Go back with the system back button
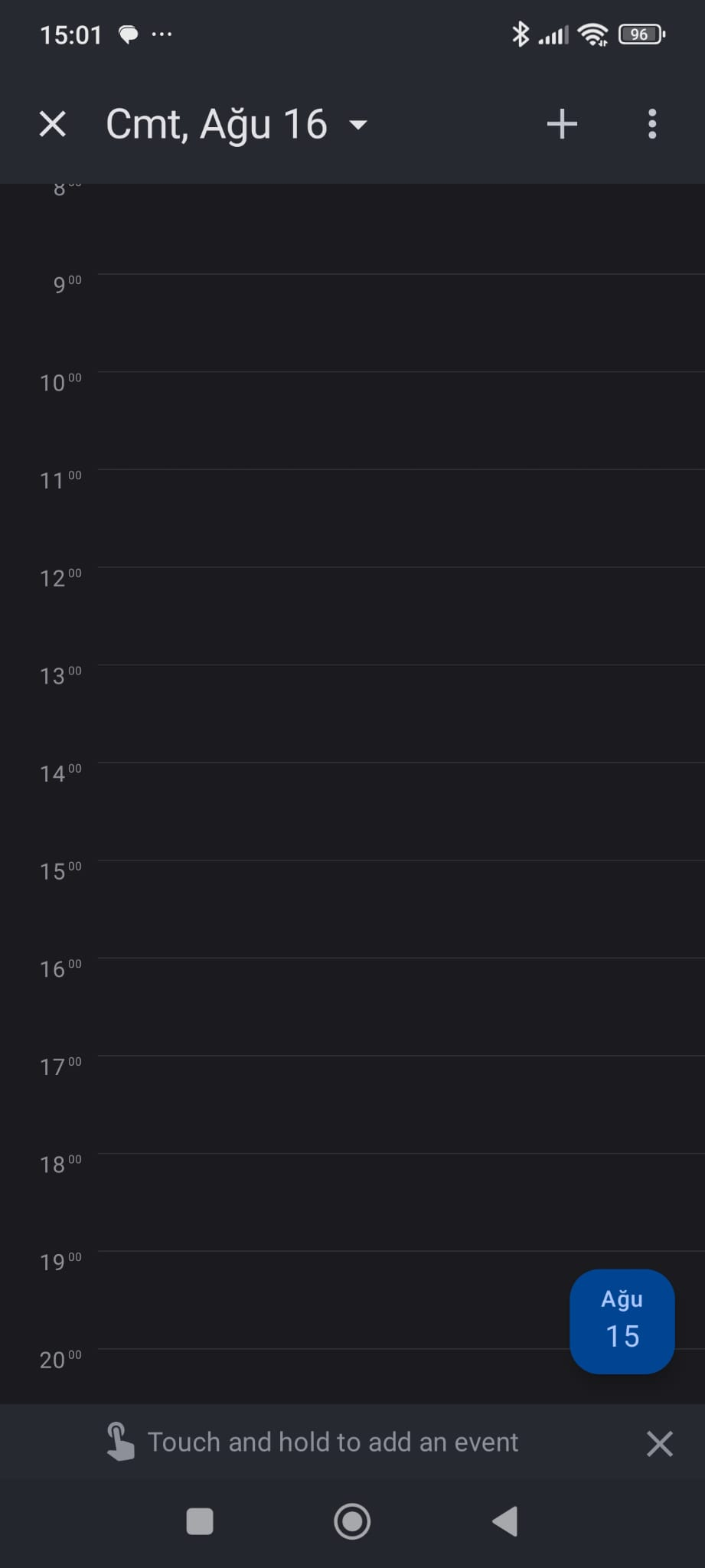This screenshot has width=705, height=1568. (505, 1521)
